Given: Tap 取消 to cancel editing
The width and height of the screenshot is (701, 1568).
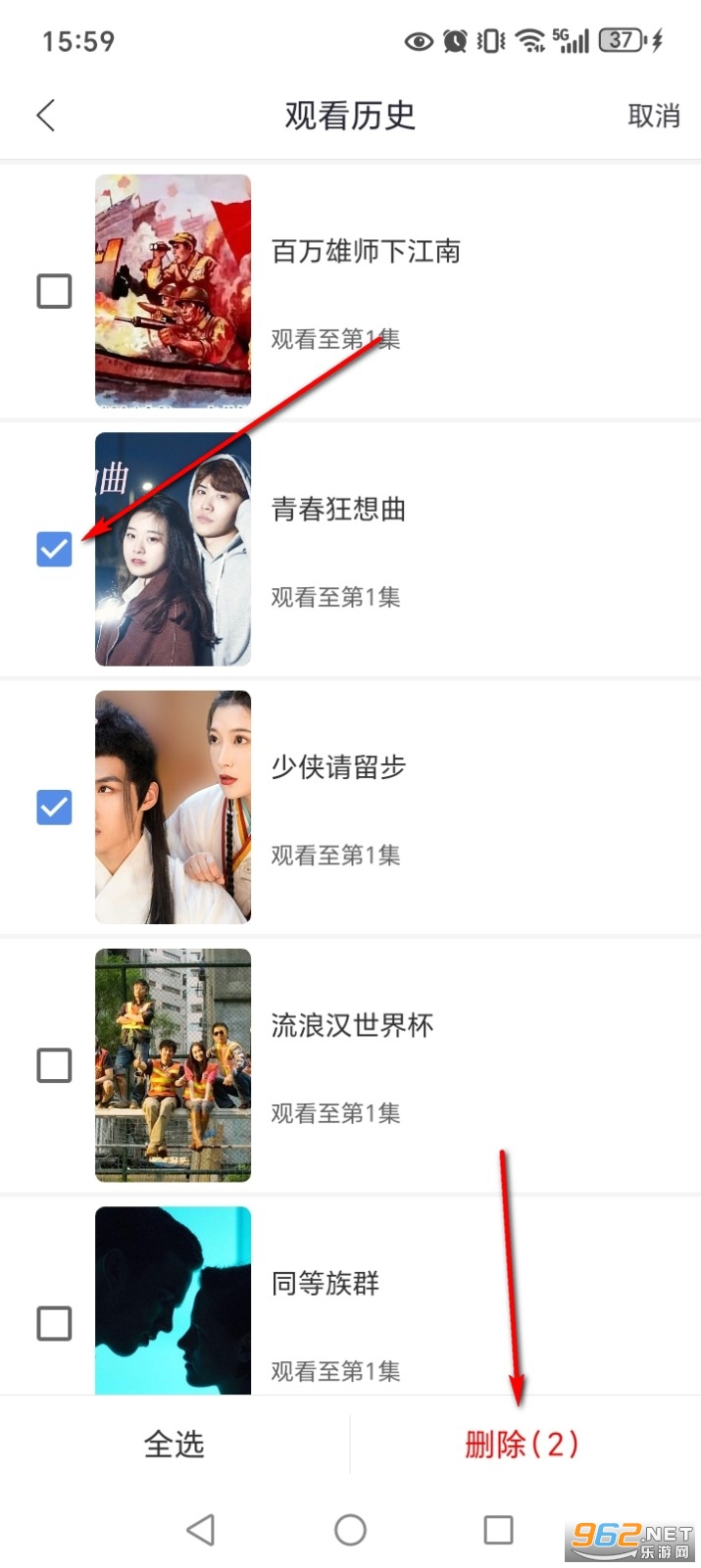Looking at the screenshot, I should pos(653,116).
